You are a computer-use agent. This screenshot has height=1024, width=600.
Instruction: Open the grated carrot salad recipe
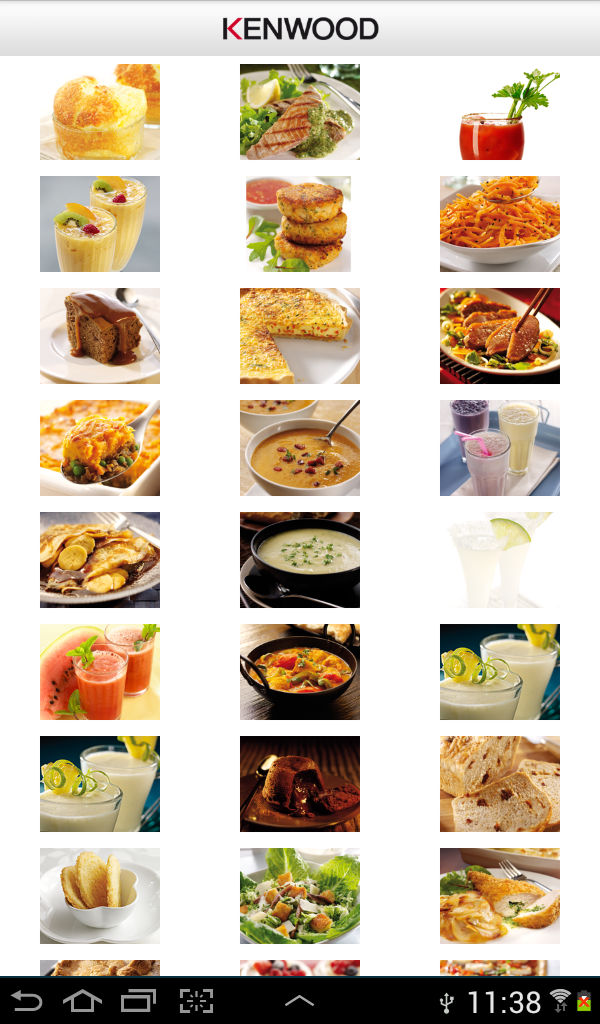click(500, 224)
